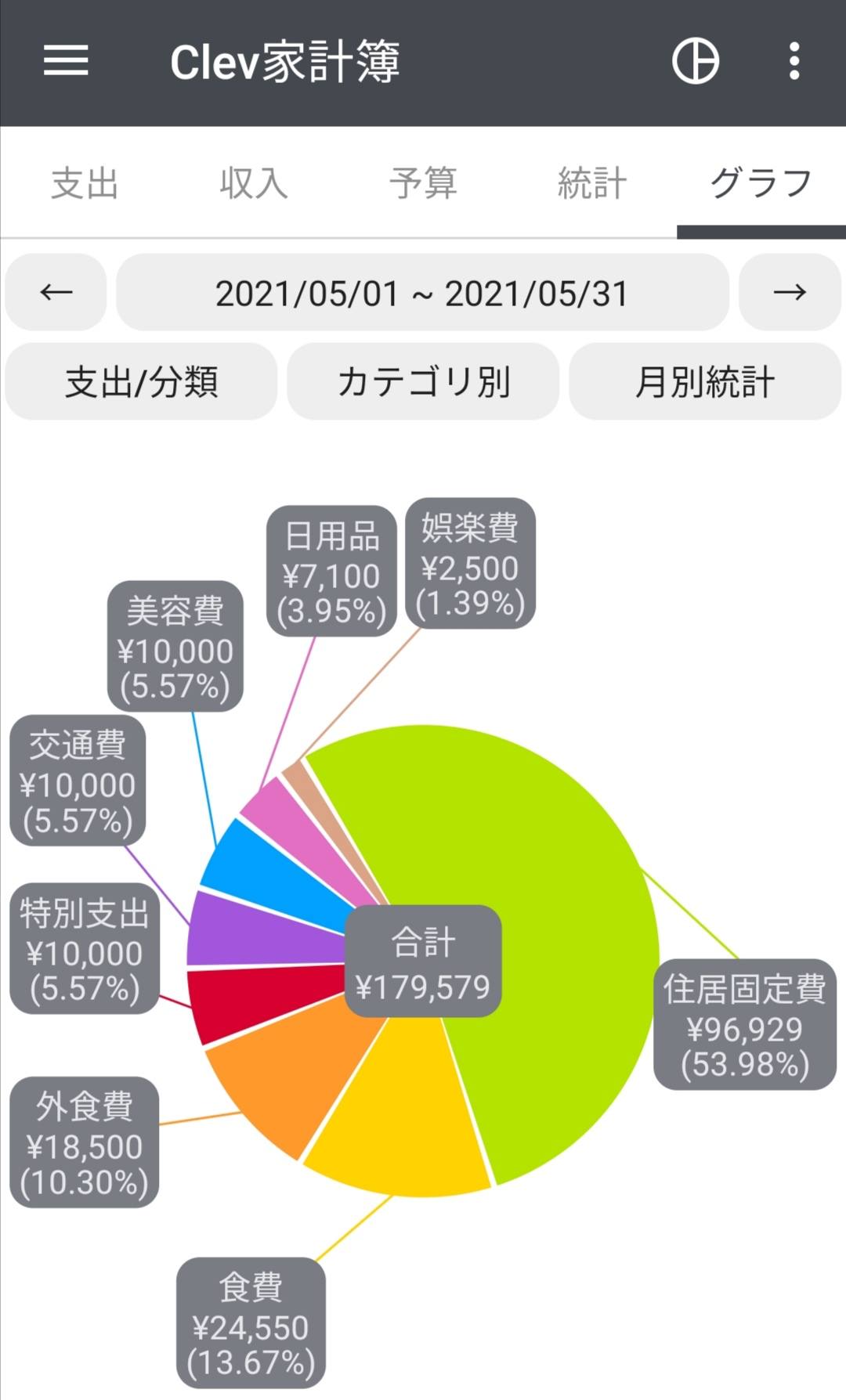
Task: Go to previous month with left arrow
Action: point(56,292)
